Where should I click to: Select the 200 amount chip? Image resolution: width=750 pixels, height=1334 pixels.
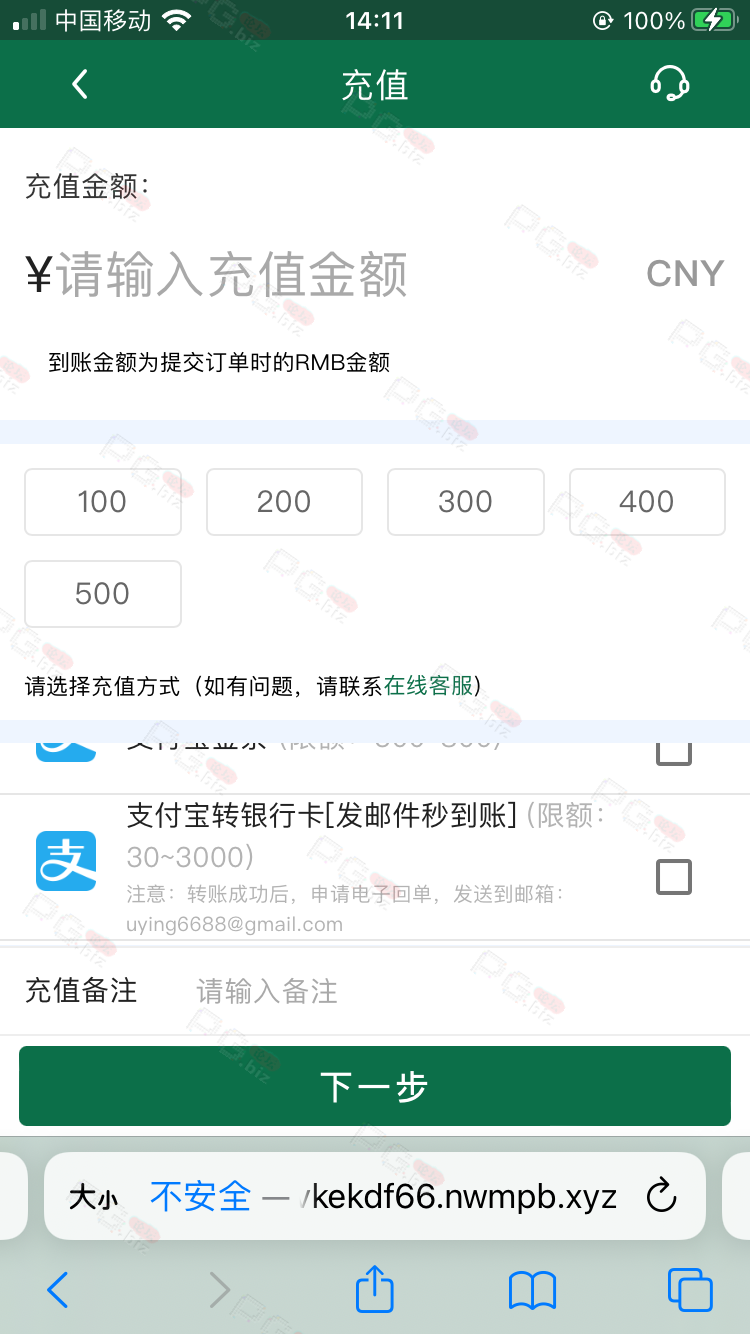[284, 502]
